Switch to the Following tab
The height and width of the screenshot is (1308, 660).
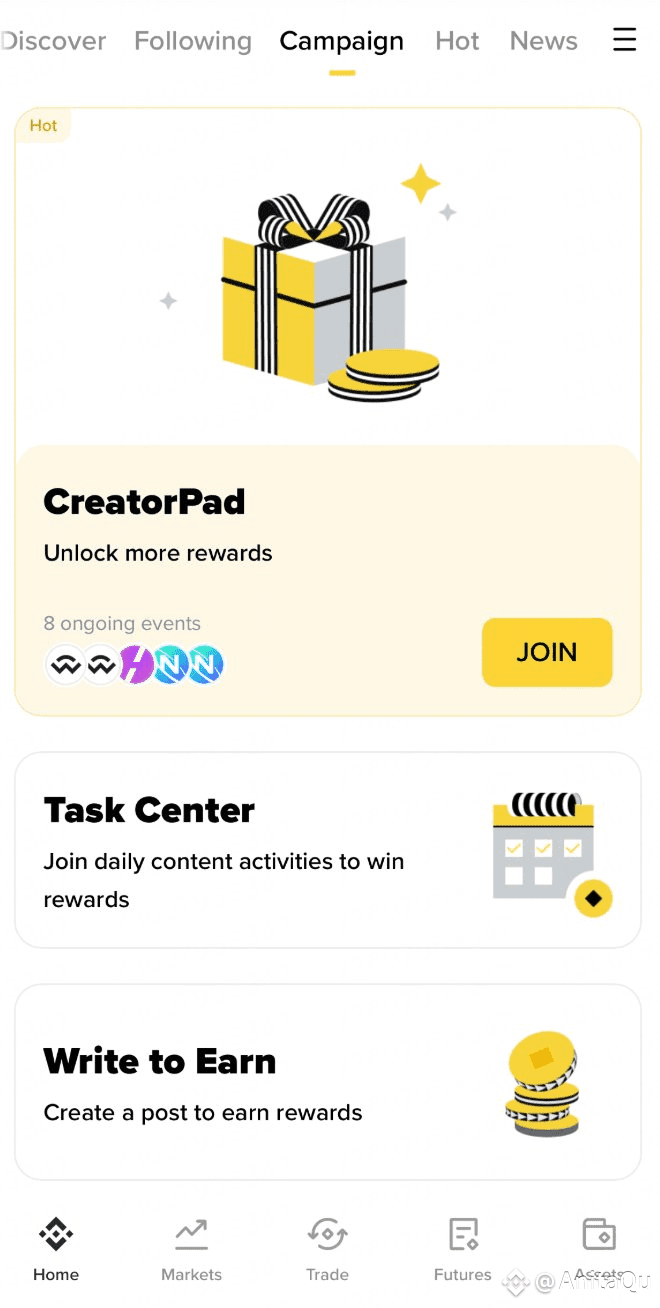pyautogui.click(x=193, y=41)
